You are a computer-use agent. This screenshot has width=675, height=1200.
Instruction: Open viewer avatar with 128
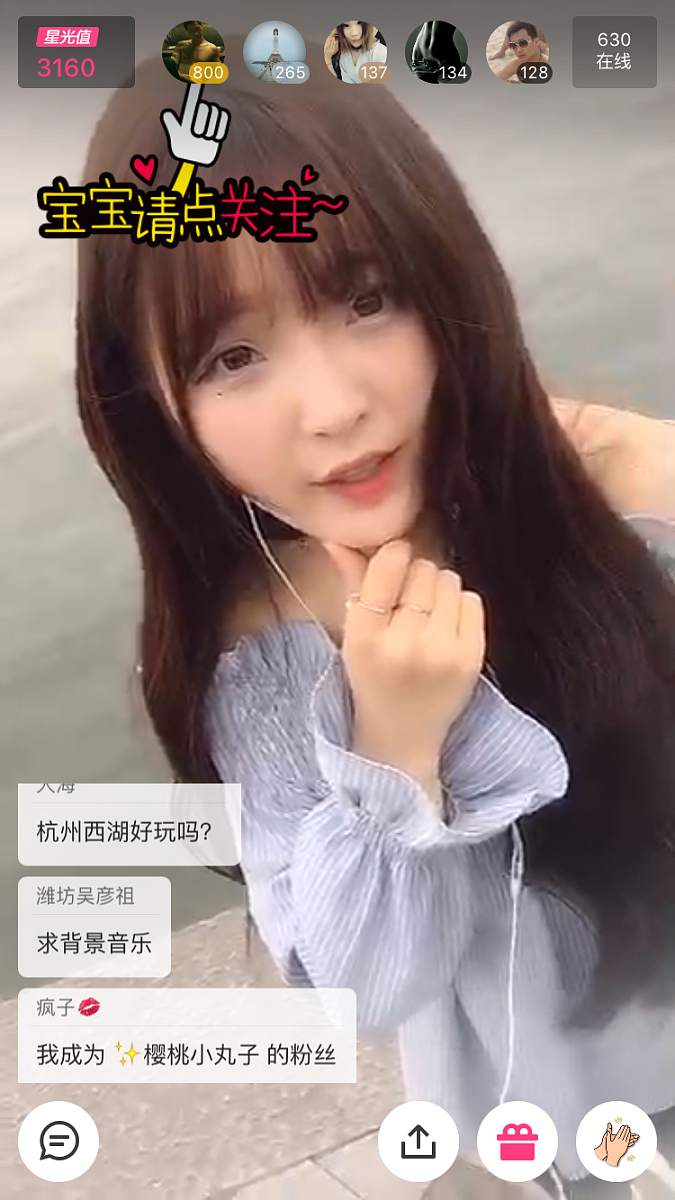tap(518, 52)
